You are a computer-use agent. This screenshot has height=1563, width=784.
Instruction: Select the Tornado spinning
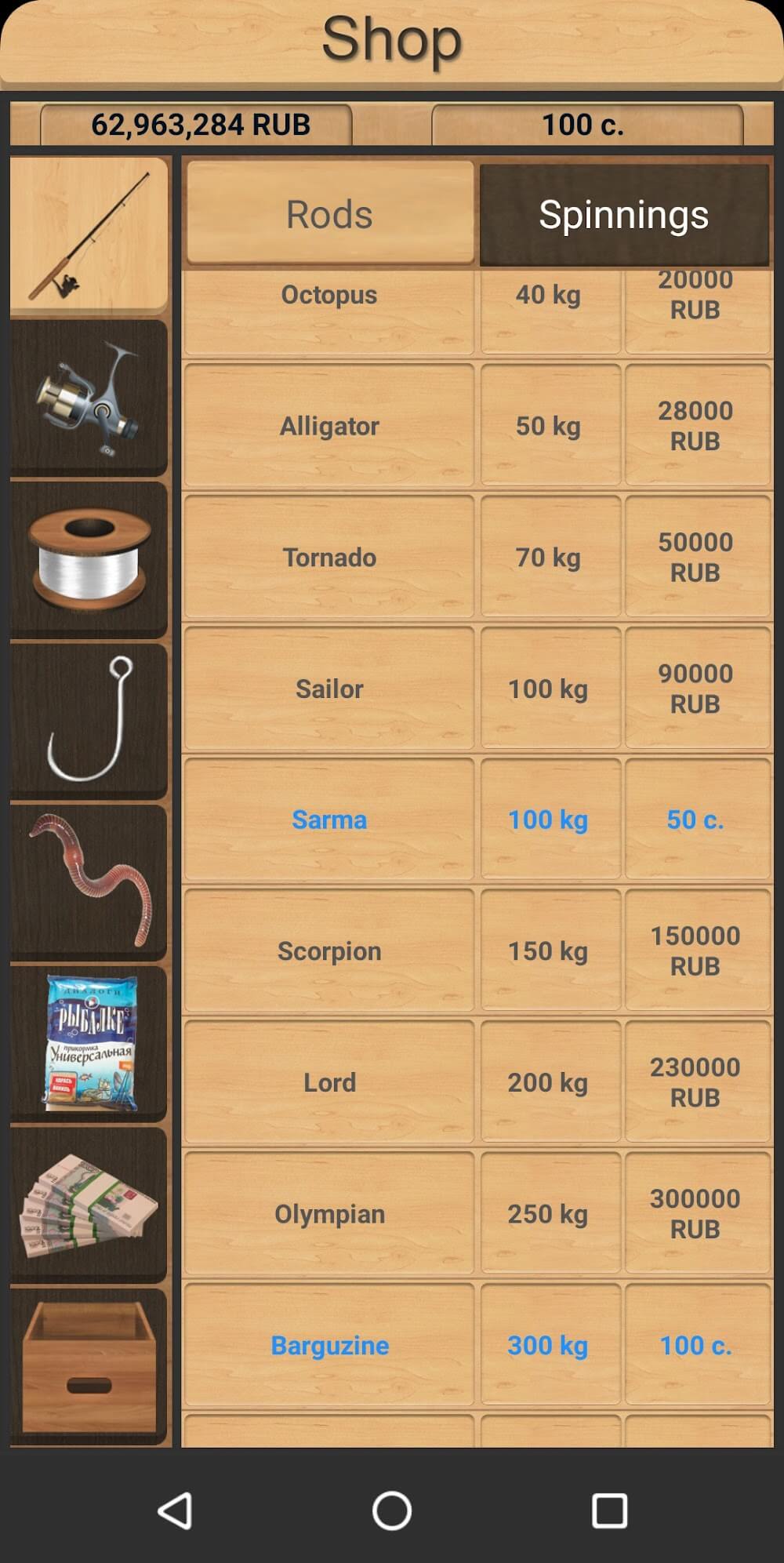click(329, 558)
